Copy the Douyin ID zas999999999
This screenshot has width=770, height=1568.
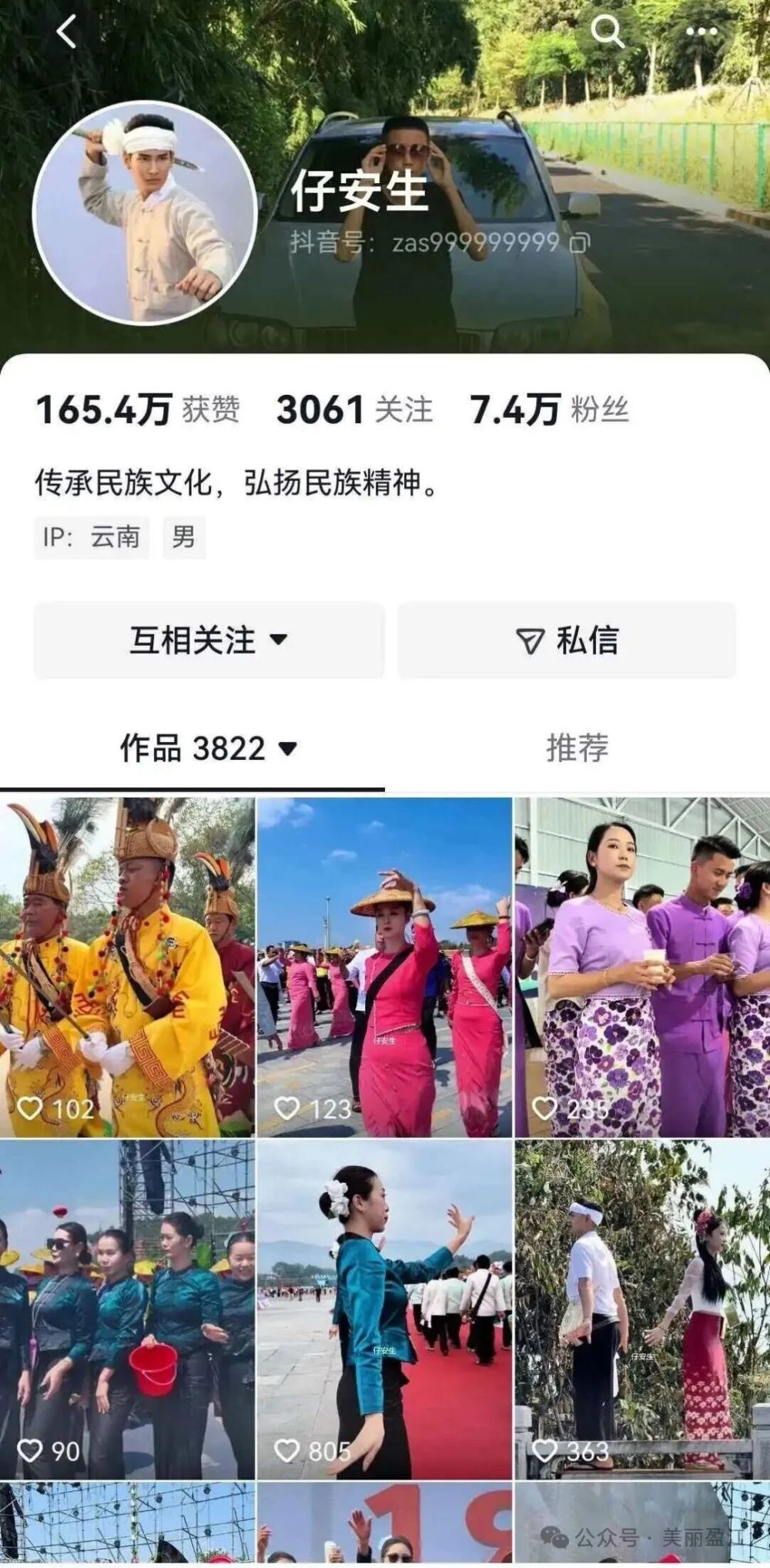579,243
